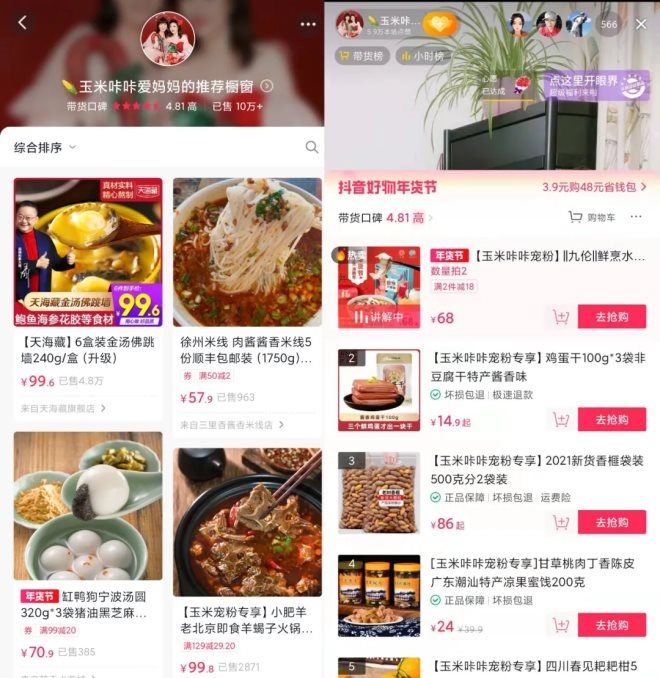
Task: Open the 购物车 shopping cart
Action: pos(592,217)
